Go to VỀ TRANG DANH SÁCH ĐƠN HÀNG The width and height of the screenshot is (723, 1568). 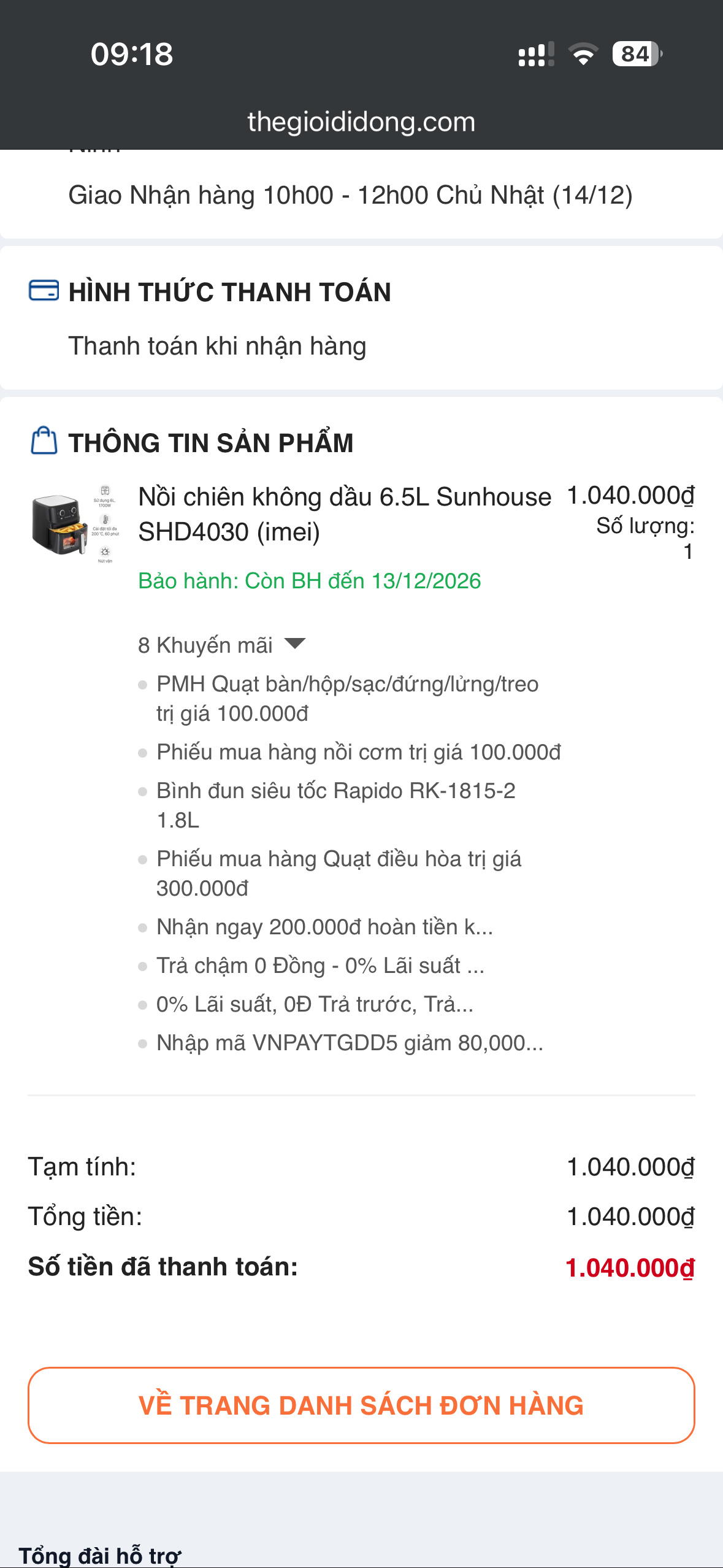361,1405
